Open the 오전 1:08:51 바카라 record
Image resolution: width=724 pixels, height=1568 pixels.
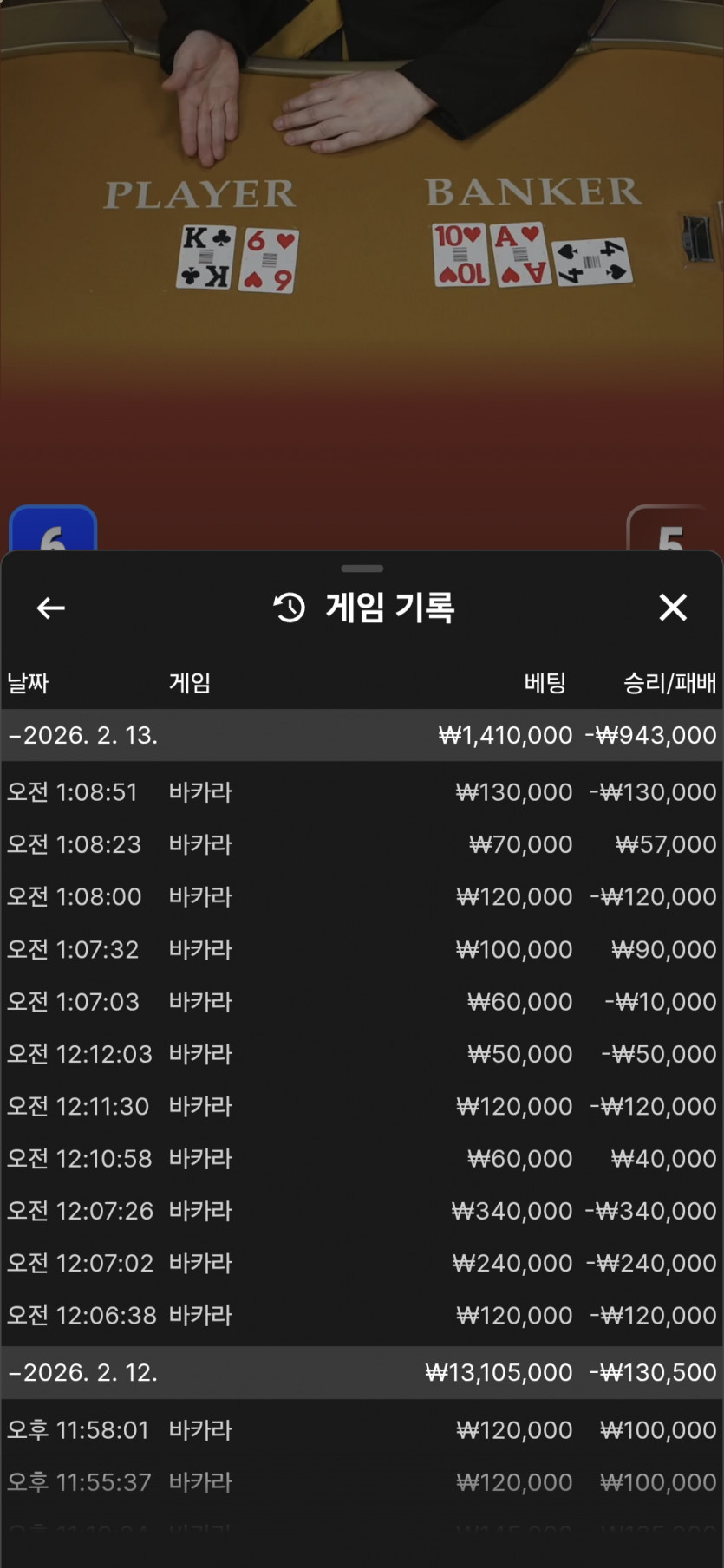(362, 791)
